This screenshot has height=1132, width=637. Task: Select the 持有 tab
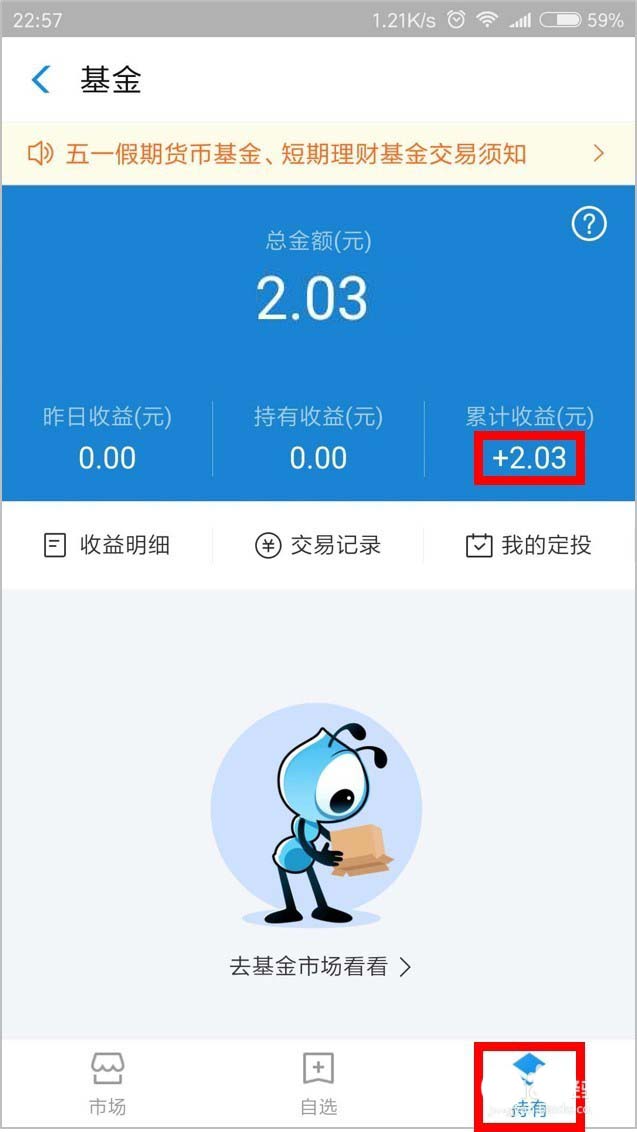point(529,1086)
